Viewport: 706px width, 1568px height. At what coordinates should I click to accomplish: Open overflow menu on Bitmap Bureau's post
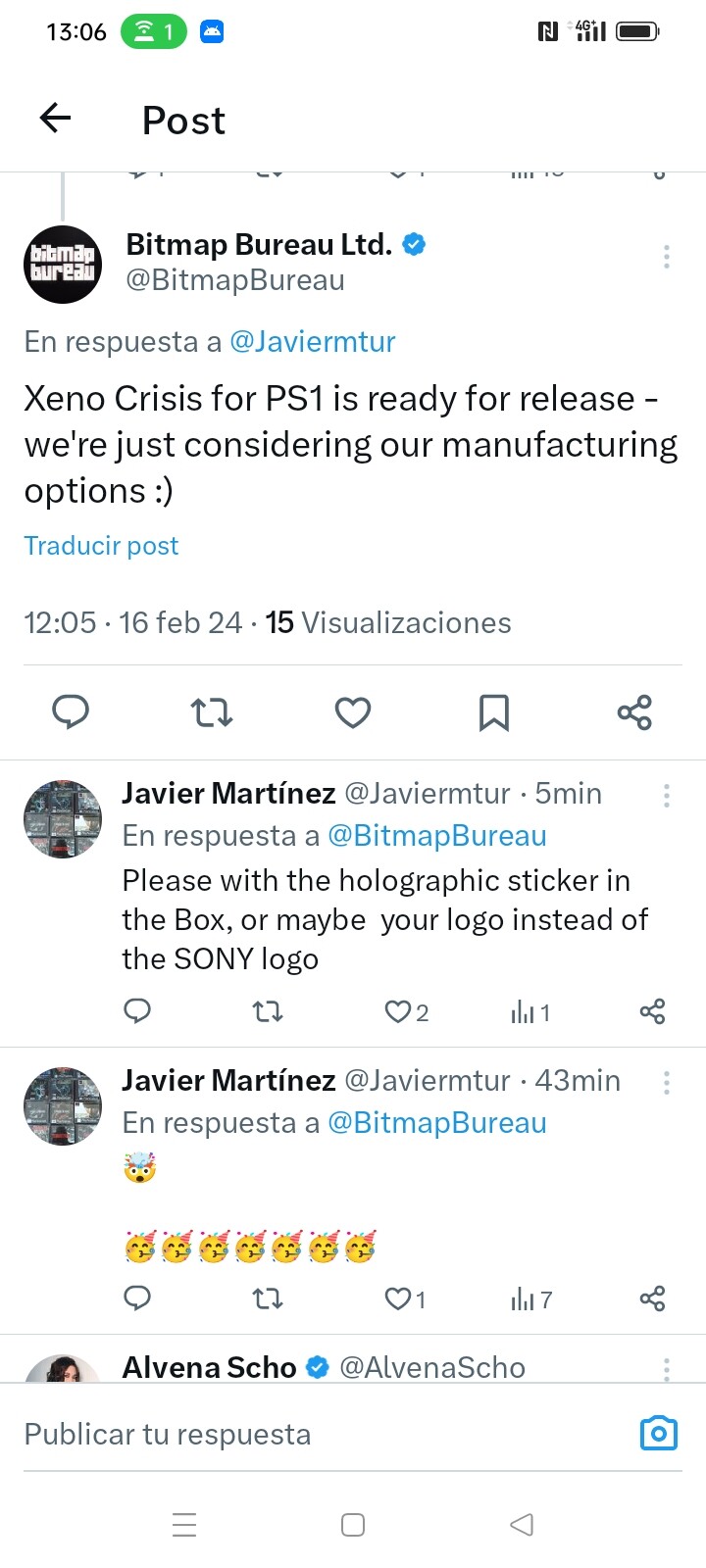pos(667,257)
